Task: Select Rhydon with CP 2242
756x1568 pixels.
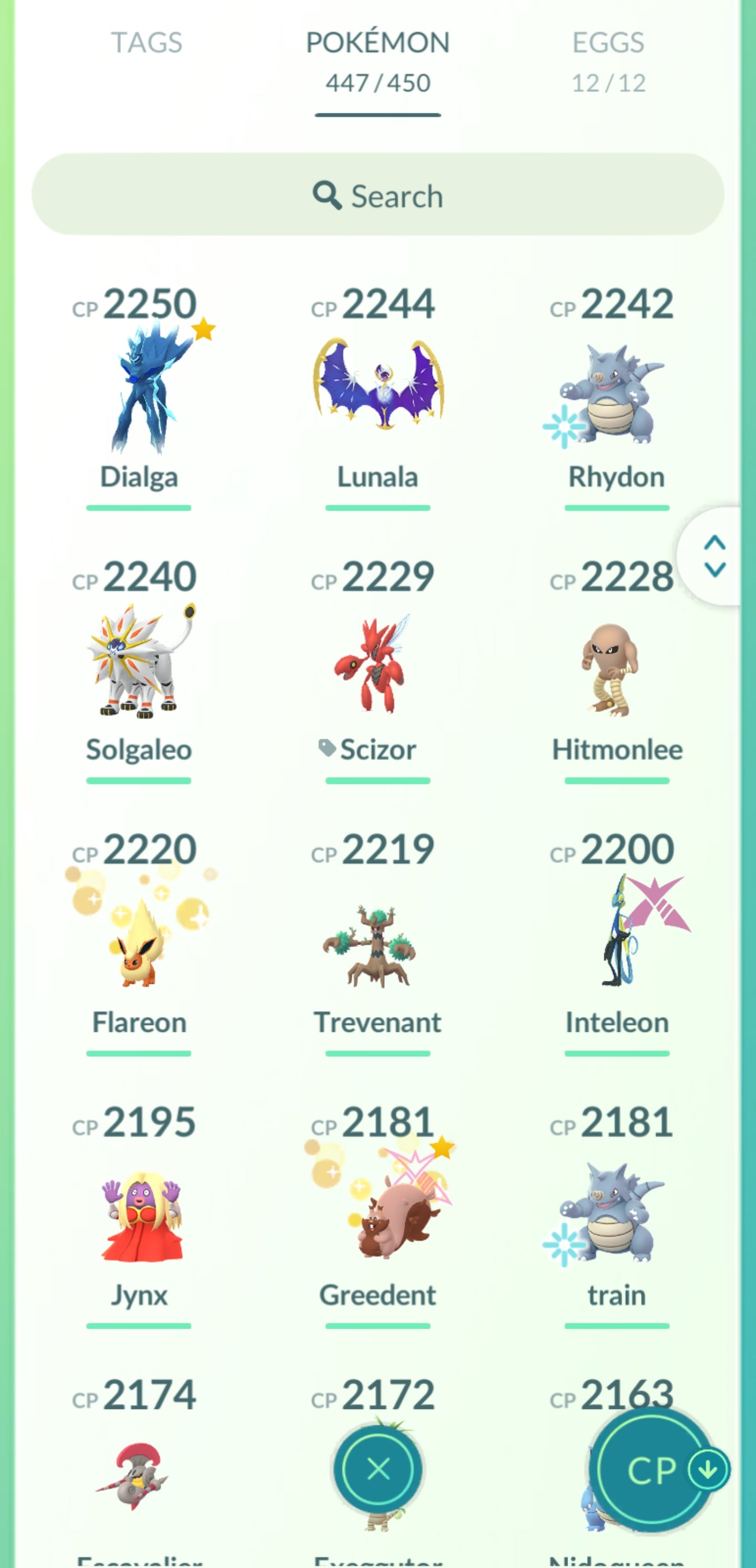Action: 616,393
